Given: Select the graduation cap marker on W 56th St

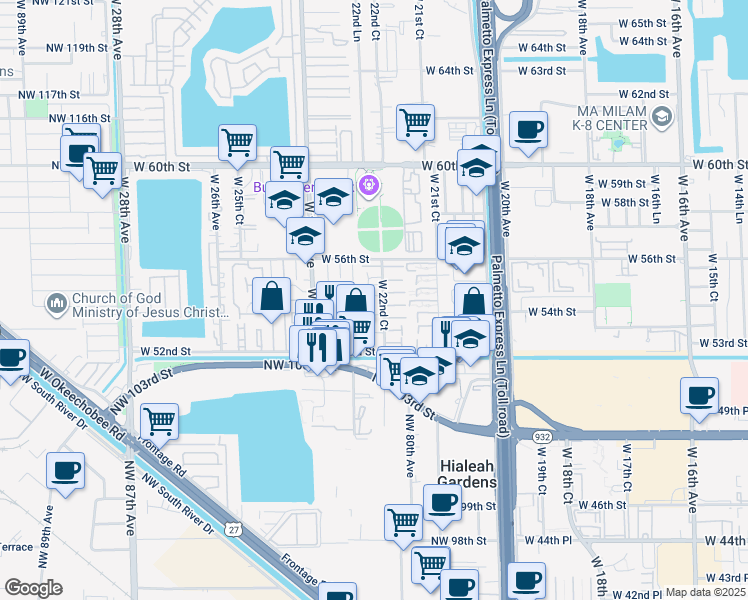Looking at the screenshot, I should tap(306, 239).
